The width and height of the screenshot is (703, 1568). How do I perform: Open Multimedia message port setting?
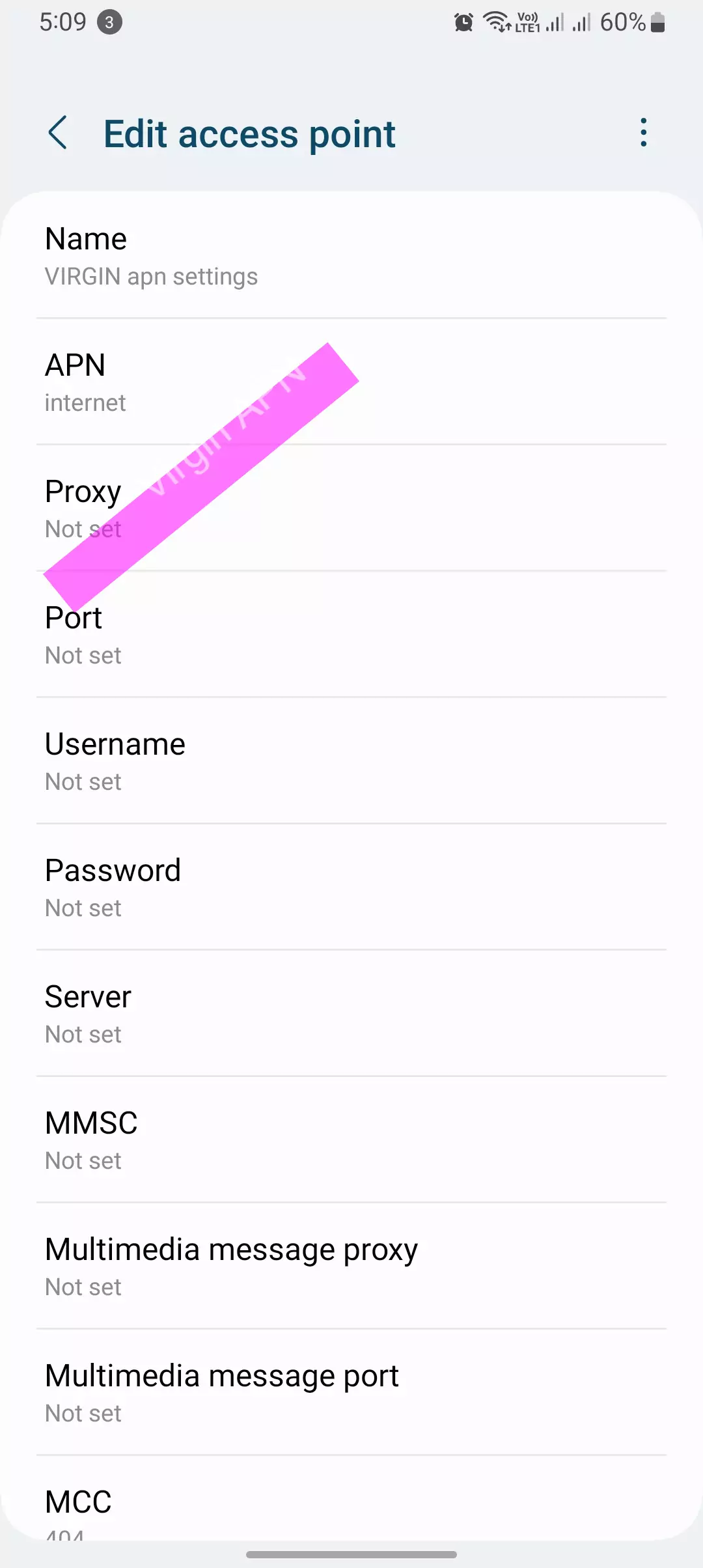tap(351, 1393)
